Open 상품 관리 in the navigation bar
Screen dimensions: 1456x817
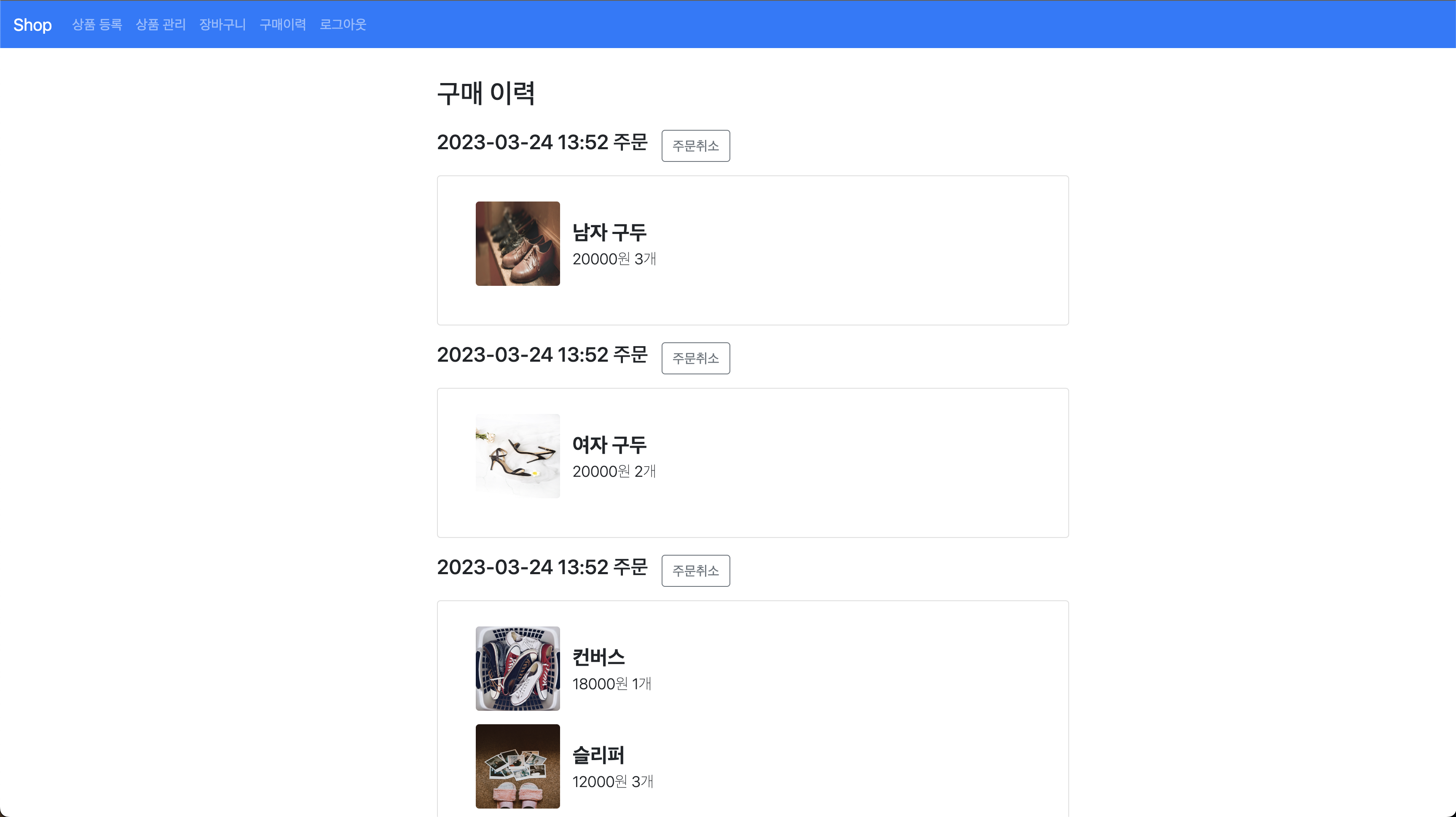pos(161,24)
